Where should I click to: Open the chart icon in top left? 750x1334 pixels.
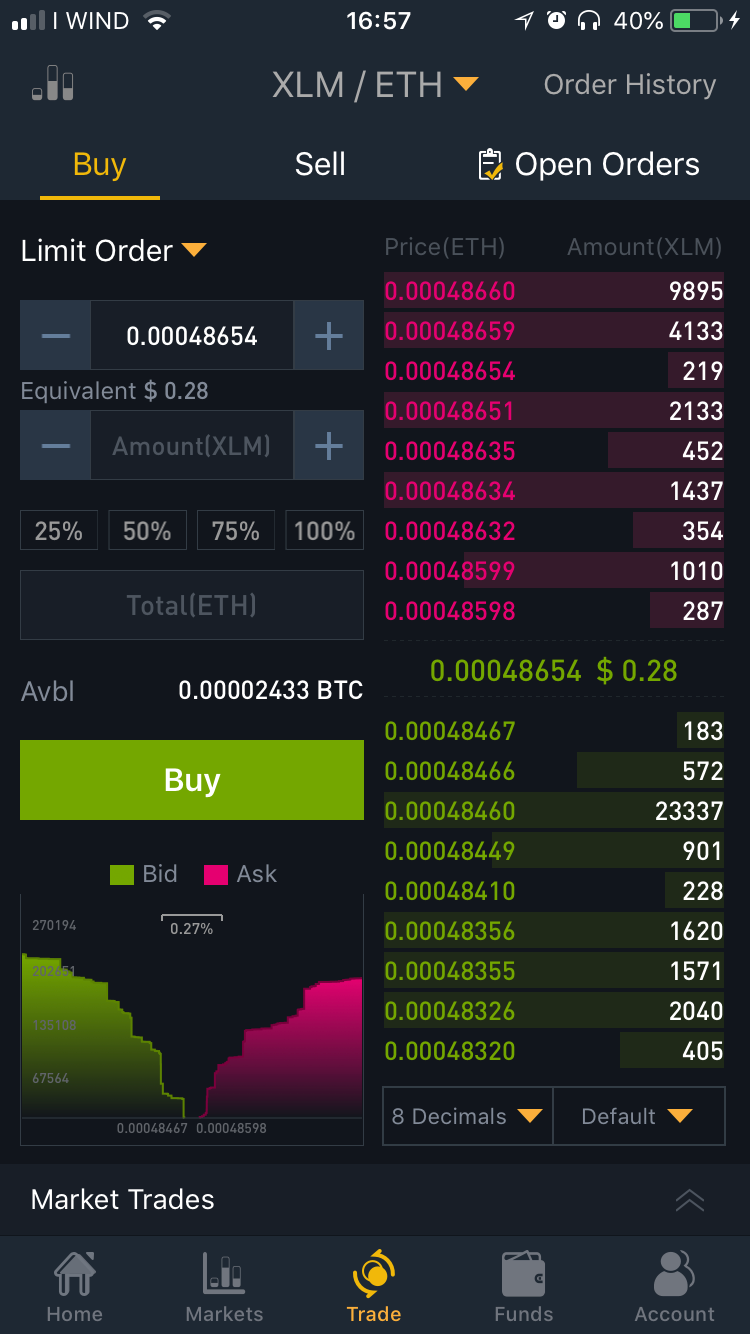pyautogui.click(x=53, y=84)
